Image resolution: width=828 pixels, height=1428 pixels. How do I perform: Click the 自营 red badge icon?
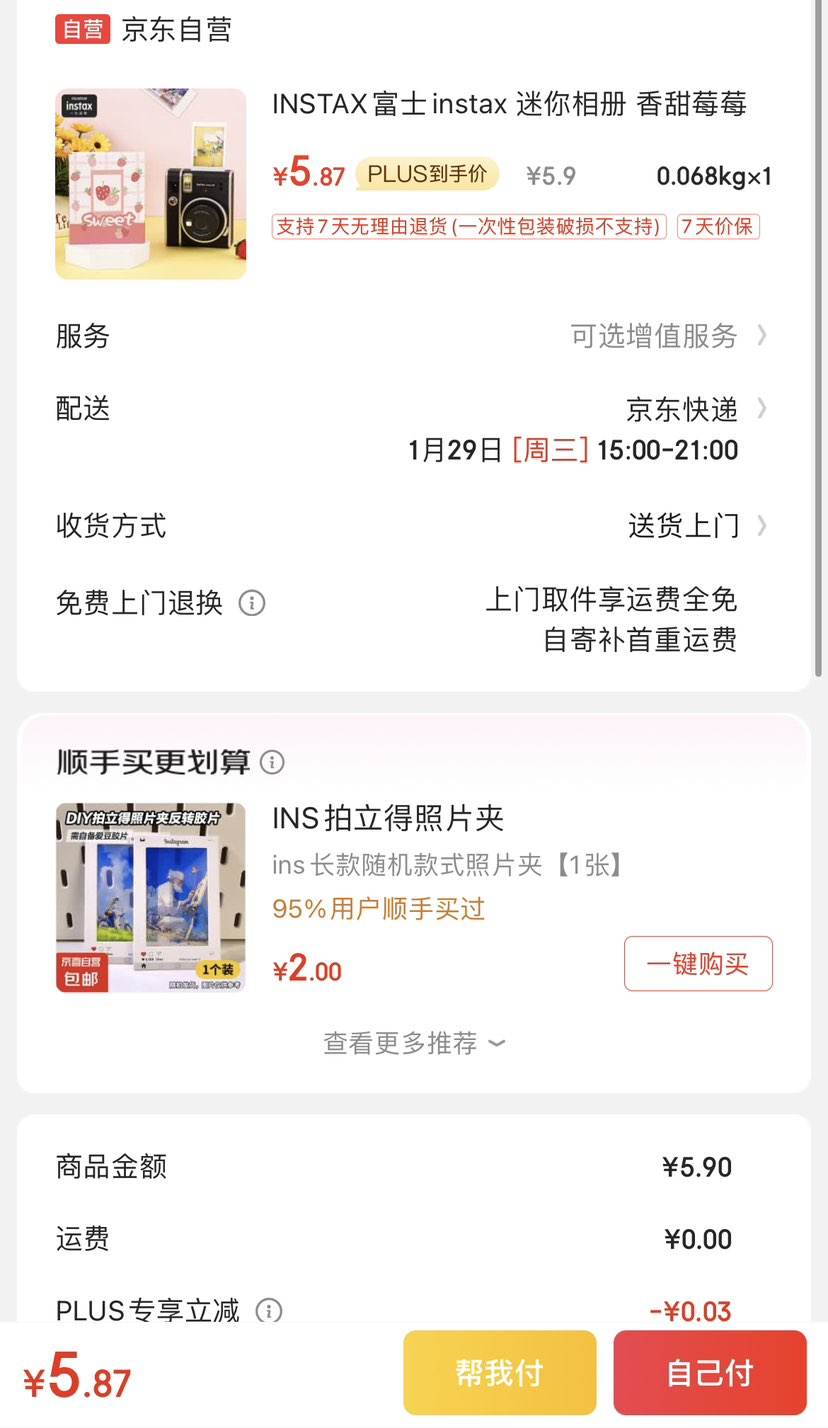point(85,29)
